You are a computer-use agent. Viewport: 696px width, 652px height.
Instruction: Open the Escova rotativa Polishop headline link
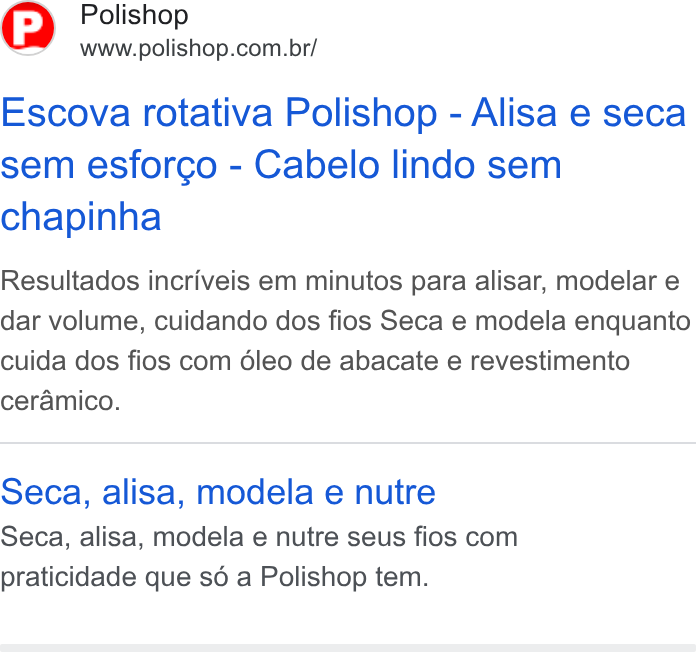click(343, 164)
